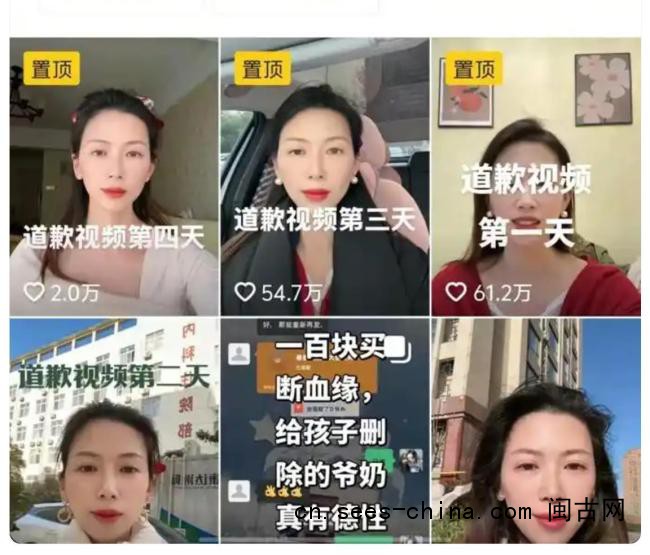Open the pinned video 道歉视频第四天

[x=113, y=177]
